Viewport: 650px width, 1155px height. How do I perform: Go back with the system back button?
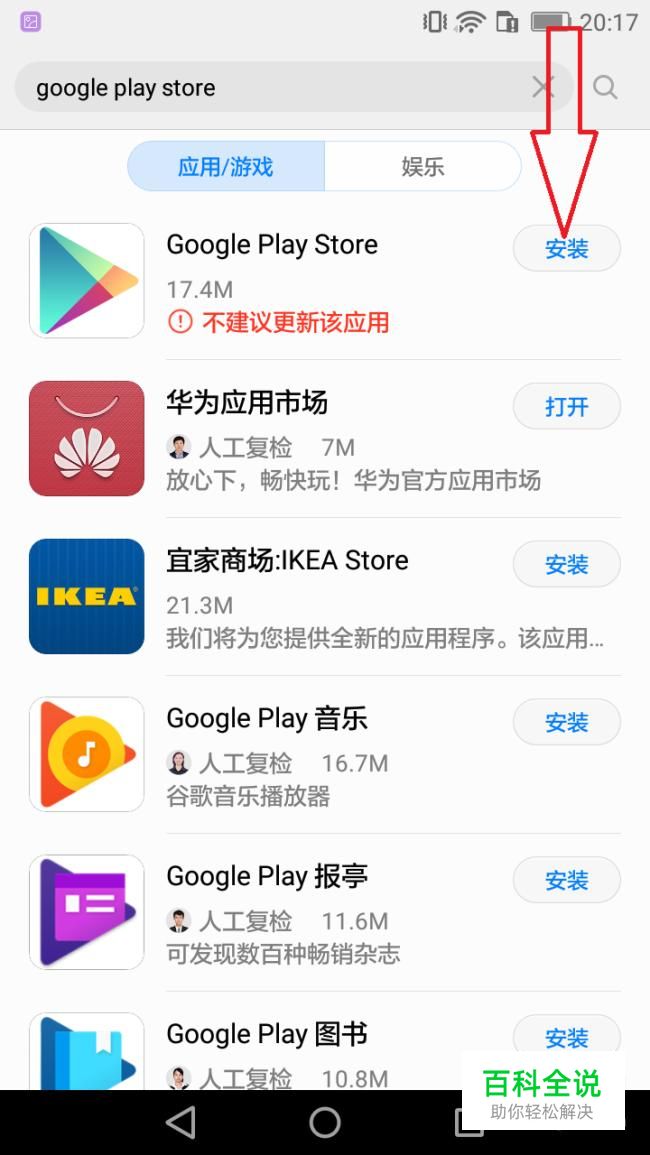pyautogui.click(x=180, y=1122)
